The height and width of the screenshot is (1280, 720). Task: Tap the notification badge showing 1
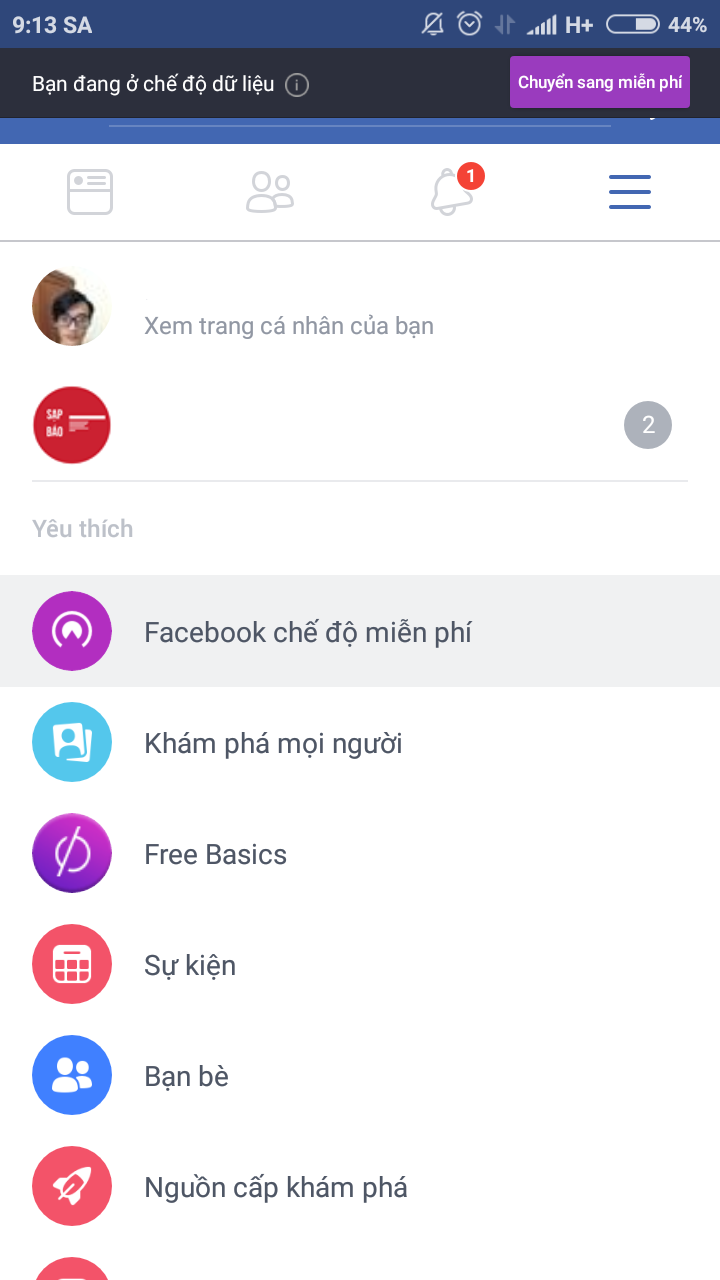(472, 173)
